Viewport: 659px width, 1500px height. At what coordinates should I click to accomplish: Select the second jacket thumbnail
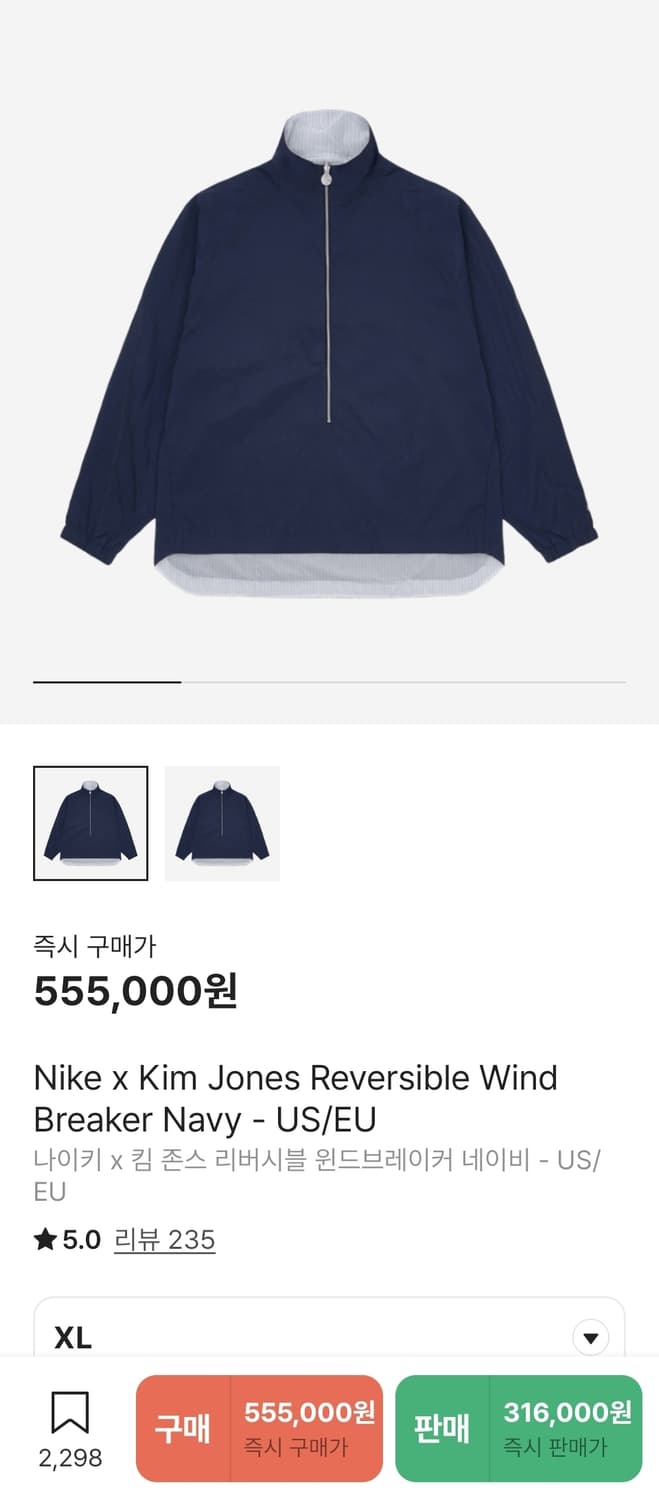pos(222,823)
